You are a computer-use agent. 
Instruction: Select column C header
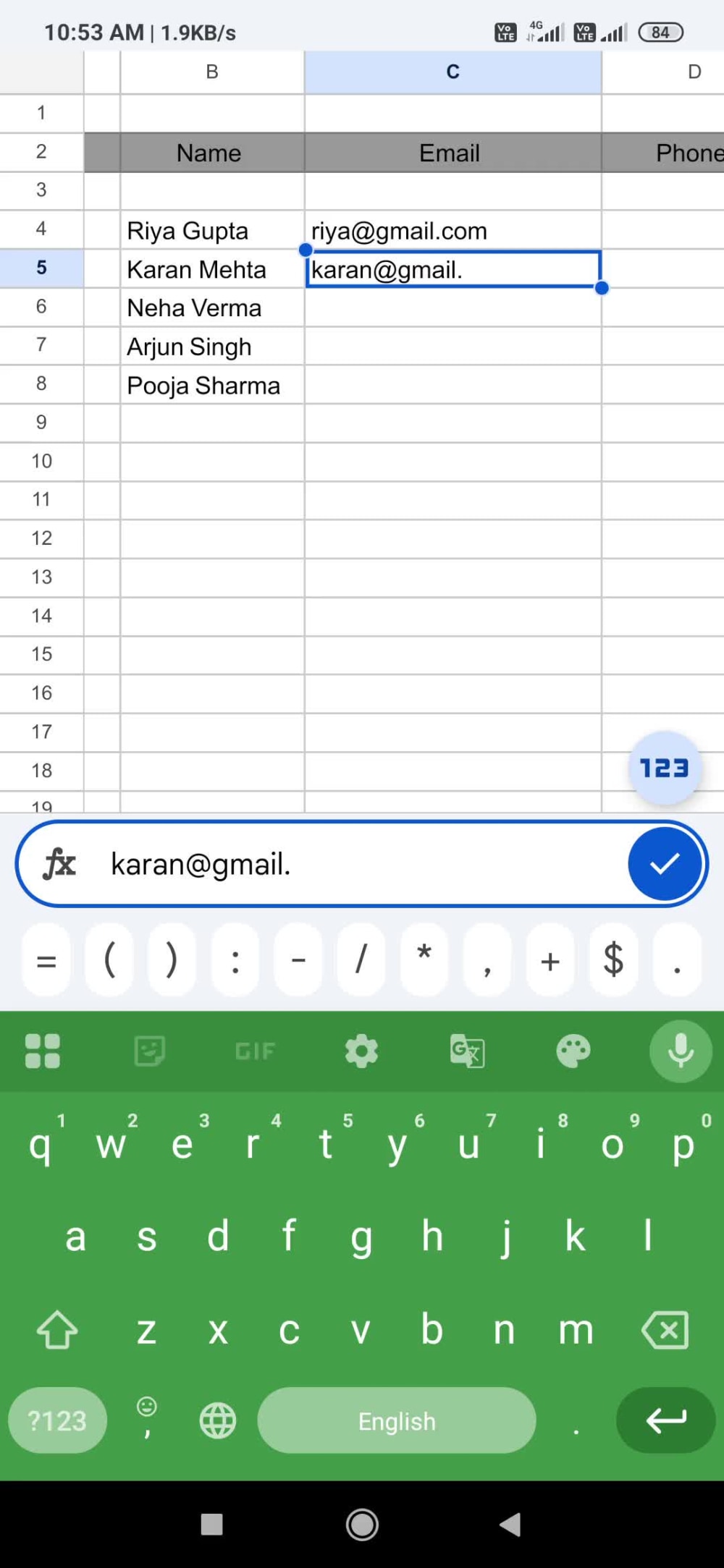coord(453,72)
